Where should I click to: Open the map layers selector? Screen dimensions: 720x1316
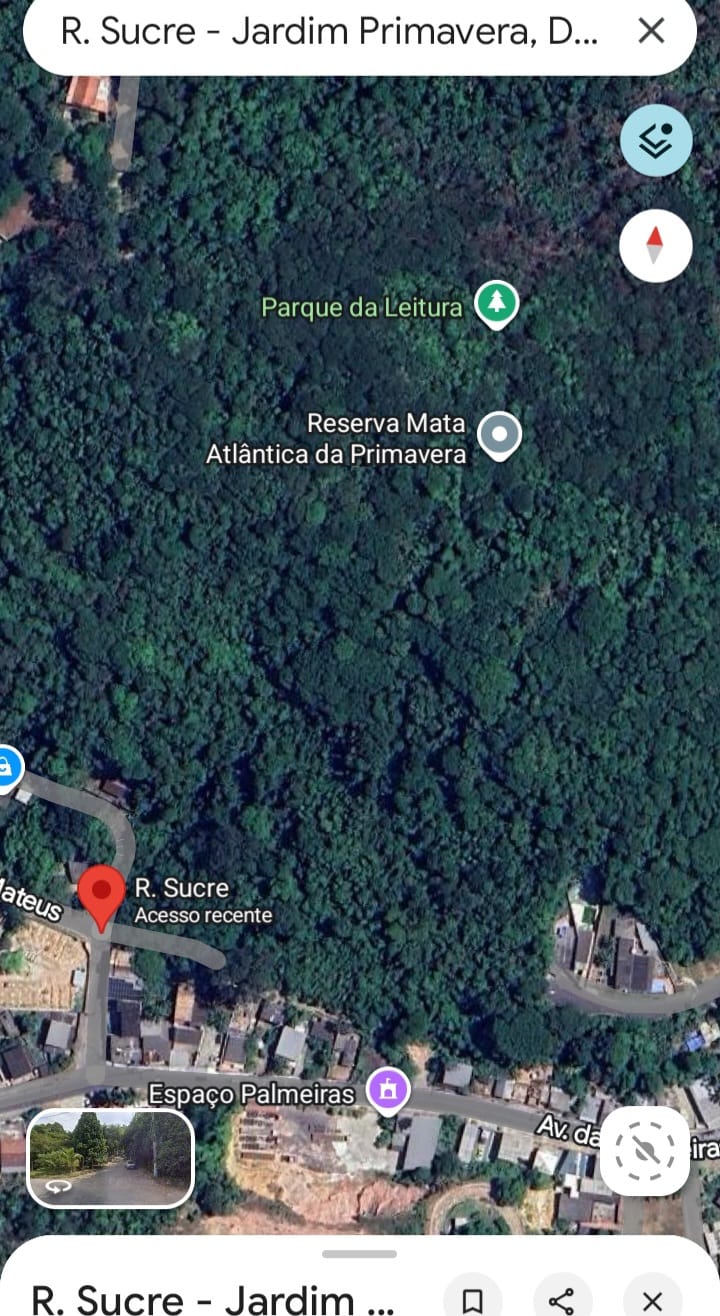[x=655, y=141]
